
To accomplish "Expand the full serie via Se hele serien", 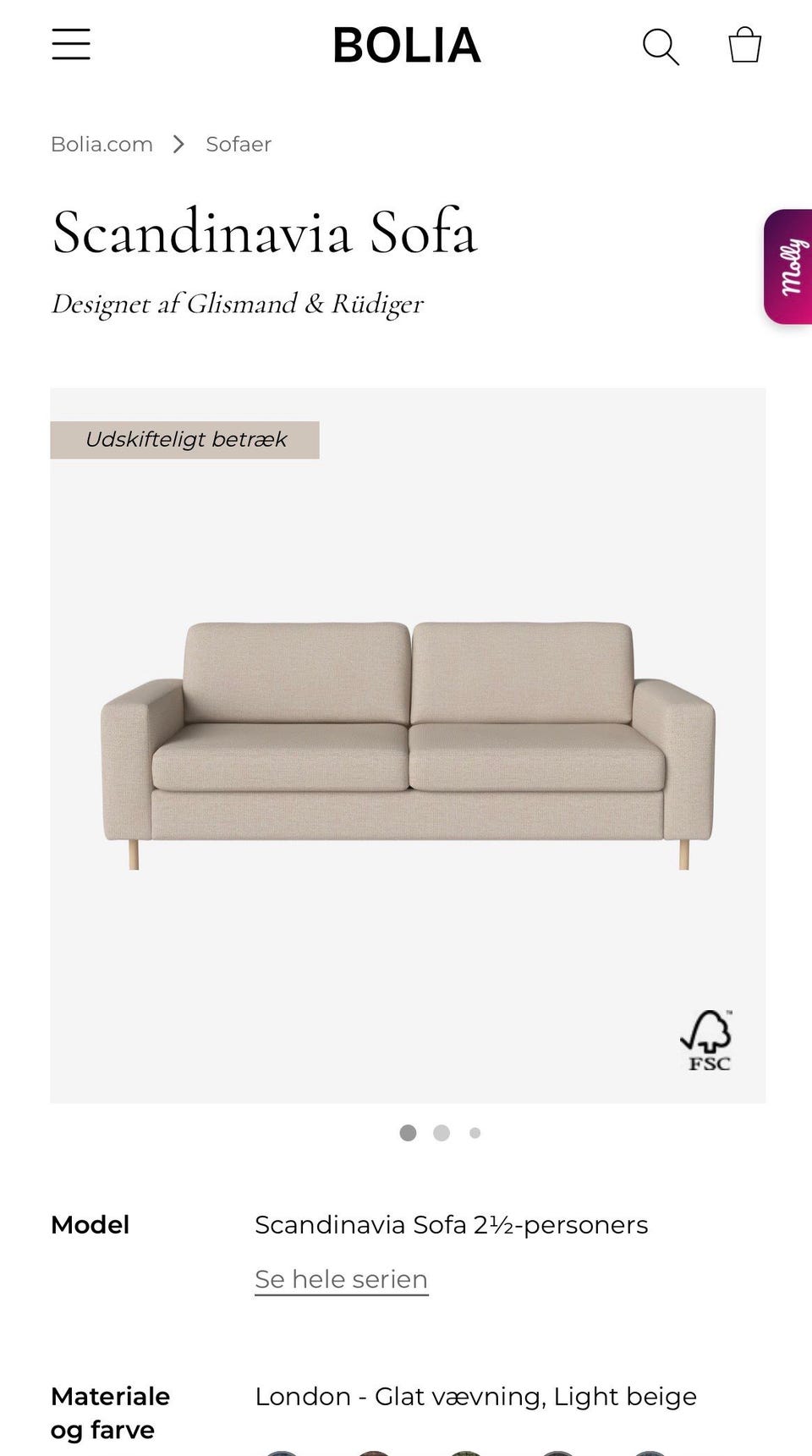I will (340, 1279).
